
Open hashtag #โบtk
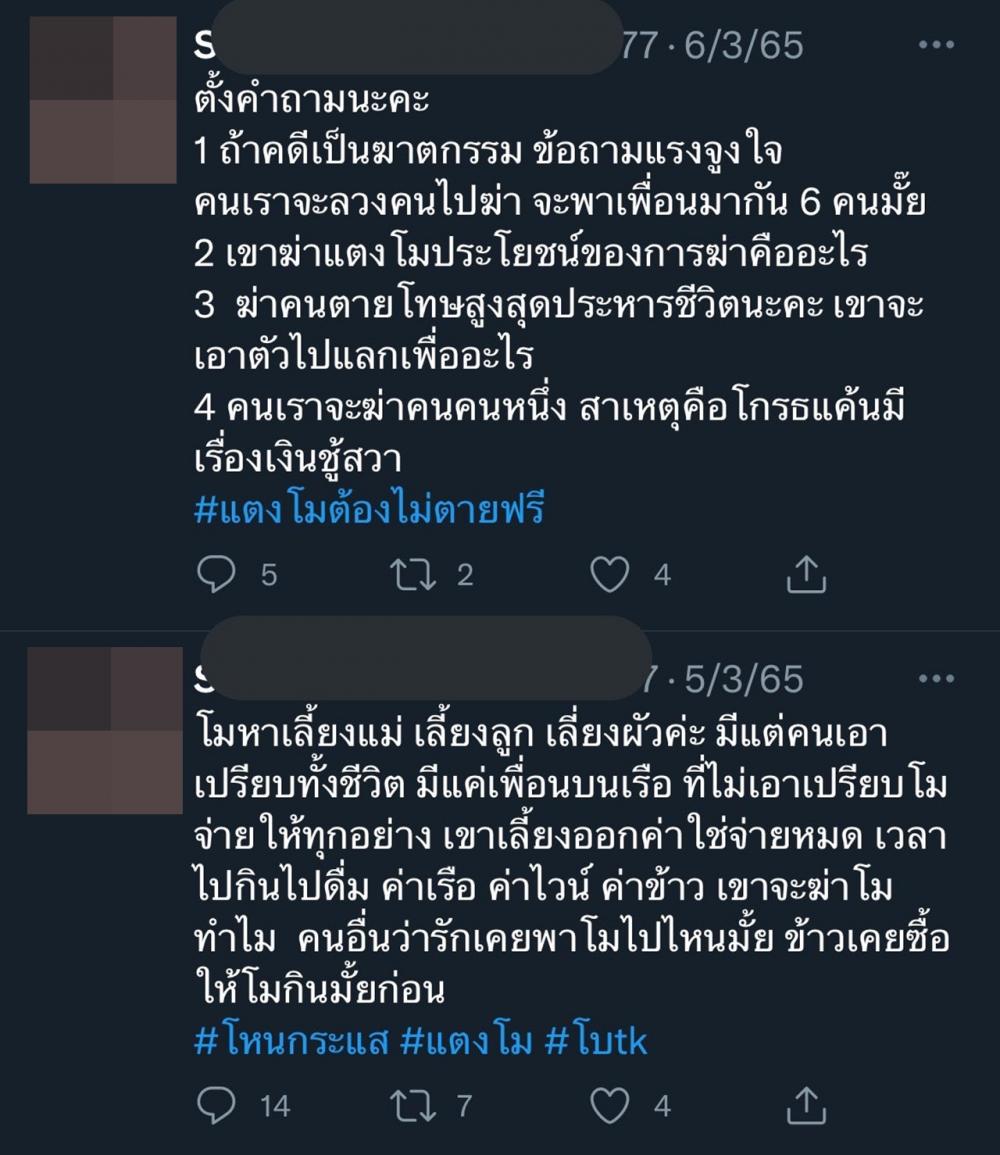596,1041
